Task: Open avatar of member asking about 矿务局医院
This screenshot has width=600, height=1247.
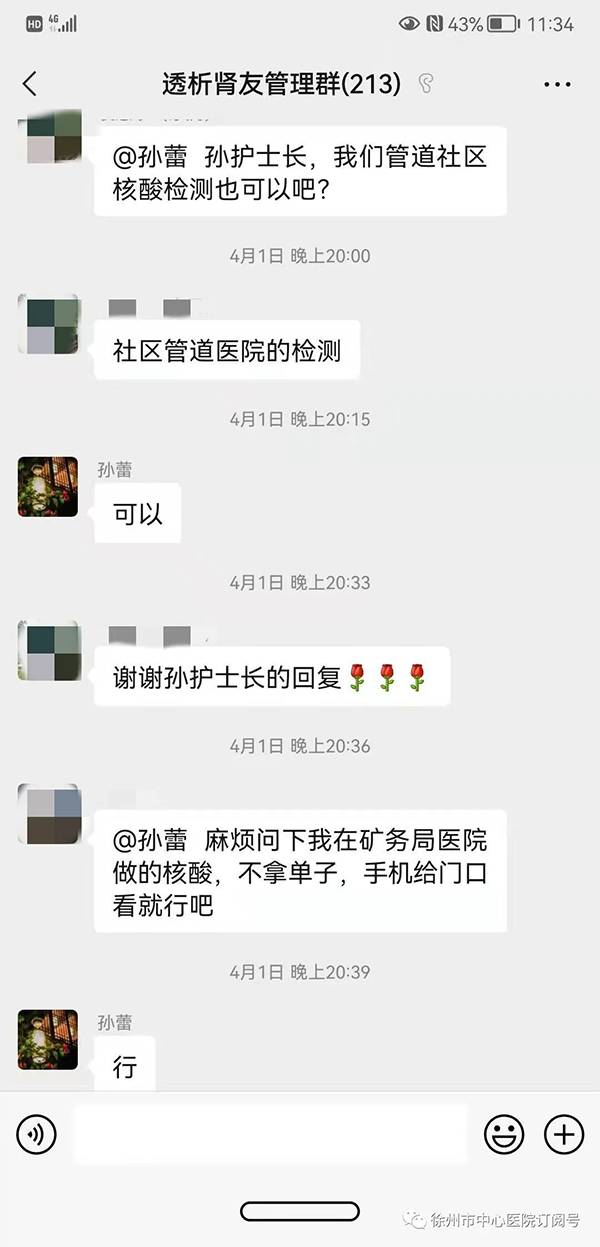Action: (48, 814)
